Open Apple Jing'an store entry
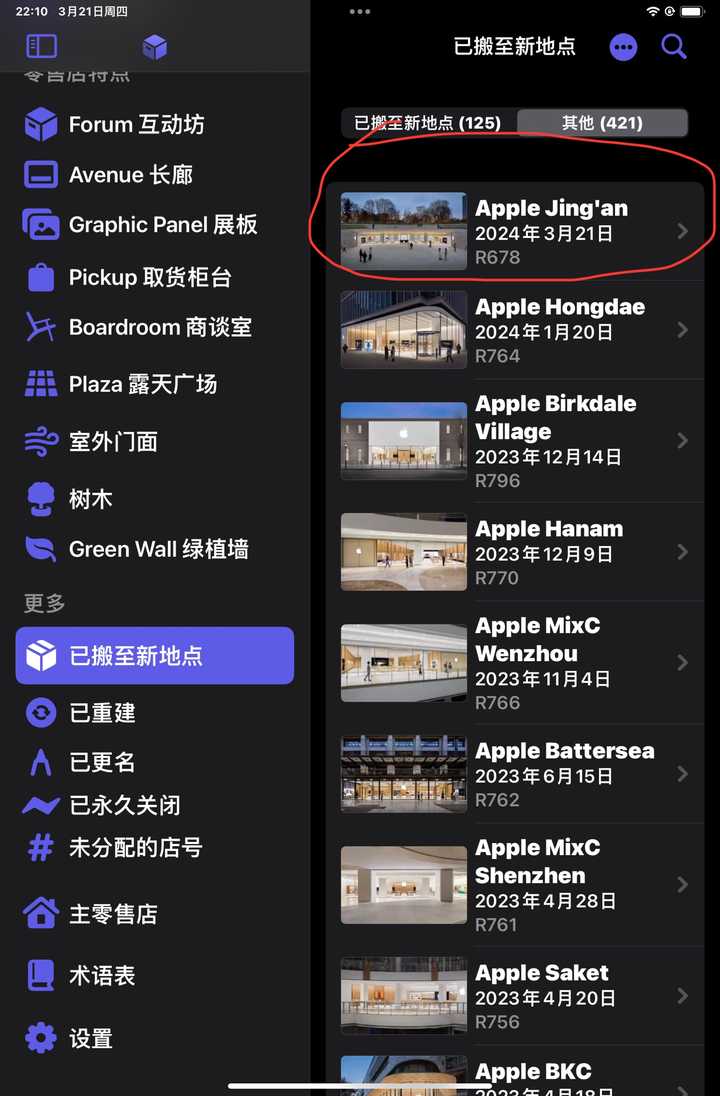Image resolution: width=720 pixels, height=1096 pixels. click(x=515, y=232)
